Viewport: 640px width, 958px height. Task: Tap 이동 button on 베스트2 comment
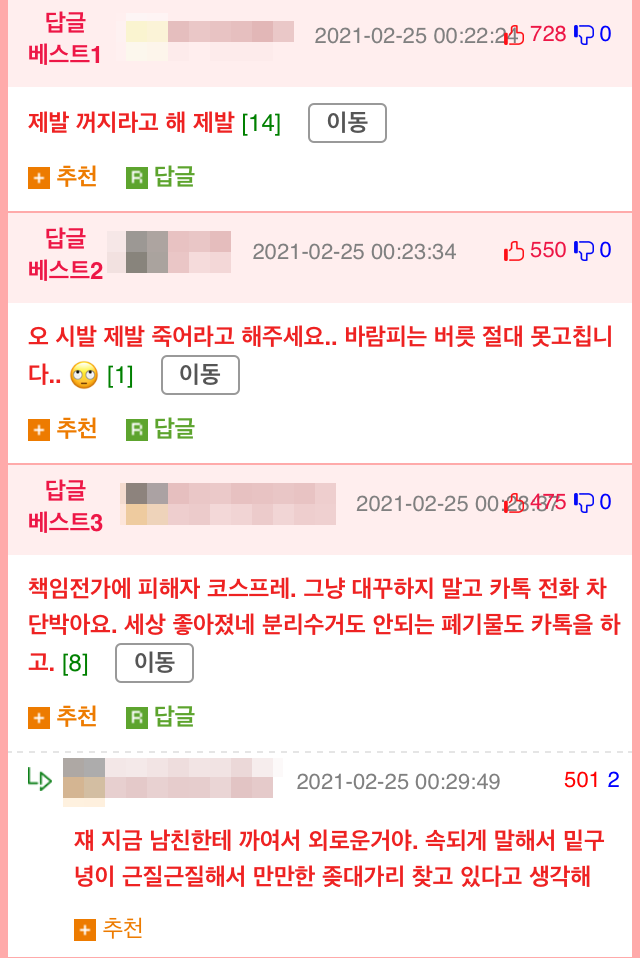(200, 375)
